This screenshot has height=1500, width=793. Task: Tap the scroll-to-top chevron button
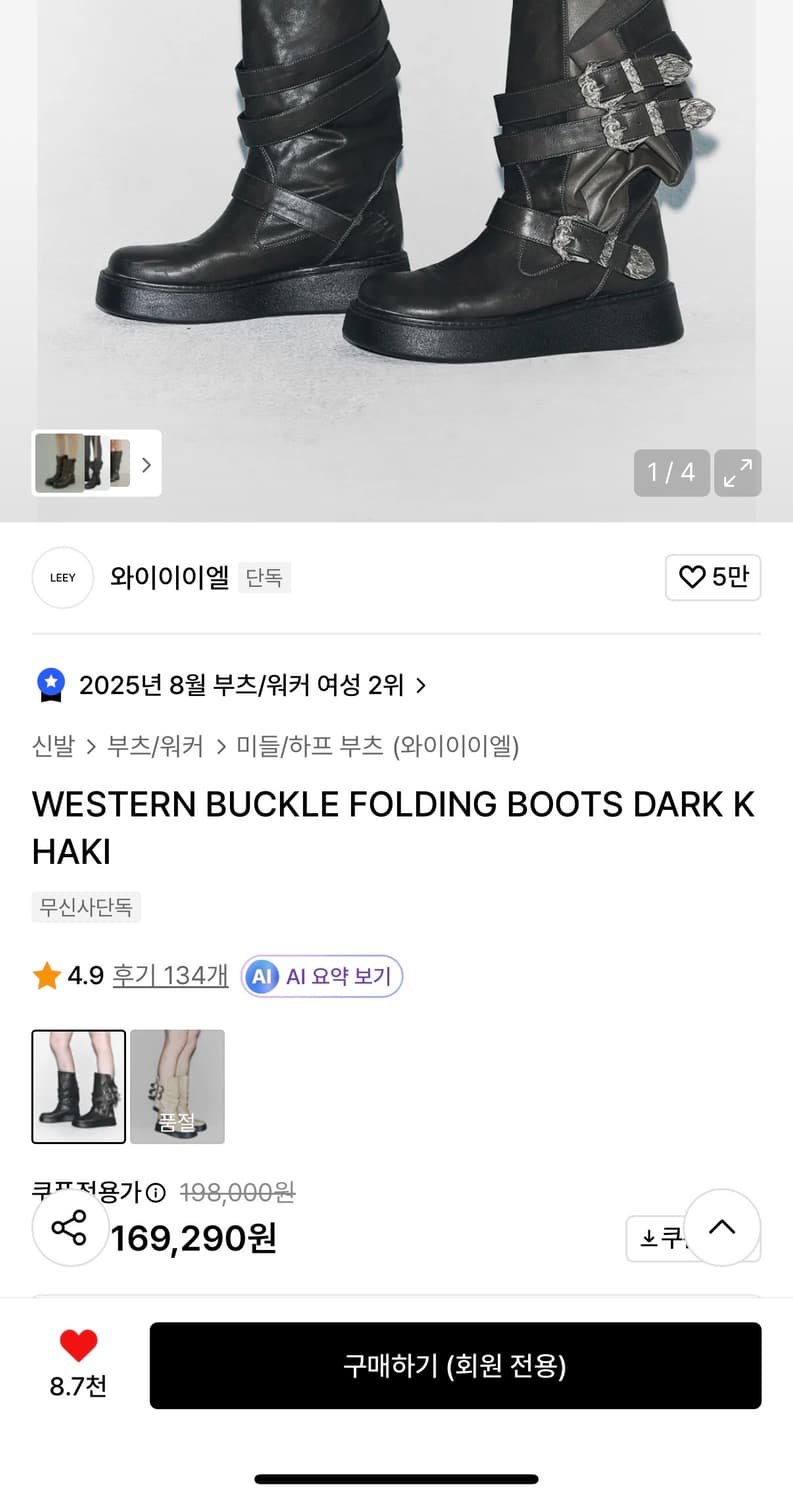point(722,1227)
